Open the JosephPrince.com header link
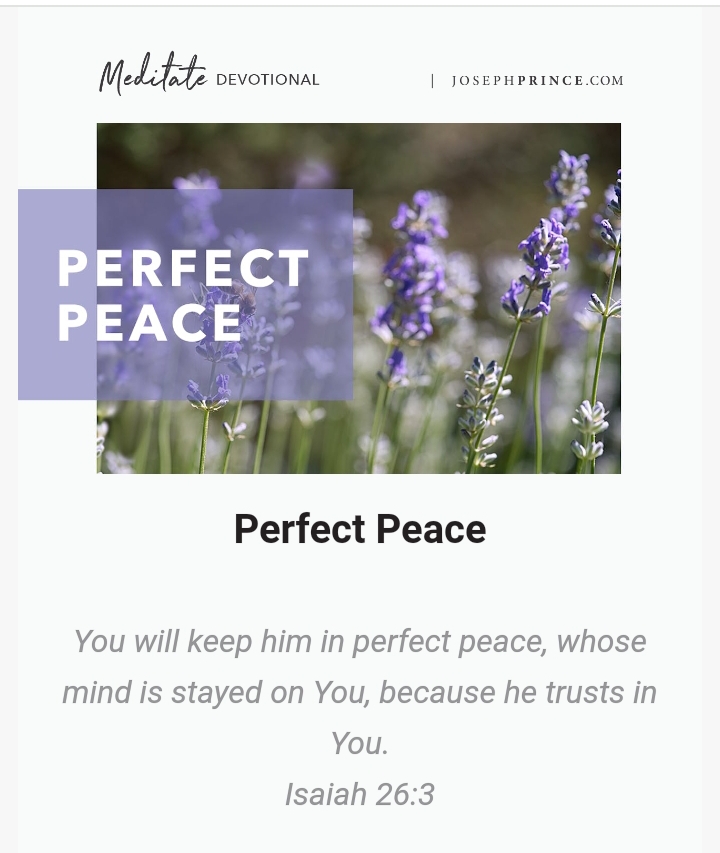 [x=537, y=81]
